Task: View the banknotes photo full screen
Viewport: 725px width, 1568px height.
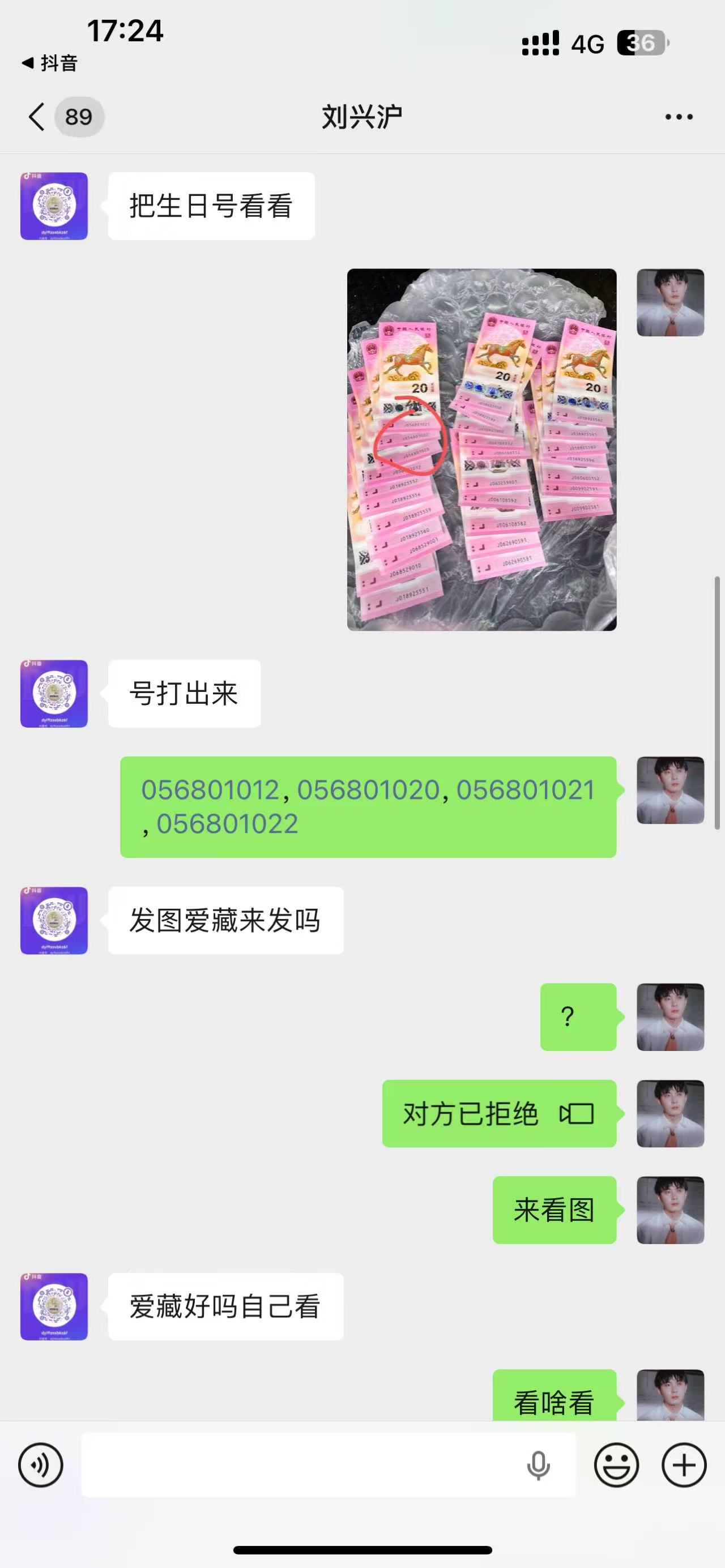Action: pos(481,449)
